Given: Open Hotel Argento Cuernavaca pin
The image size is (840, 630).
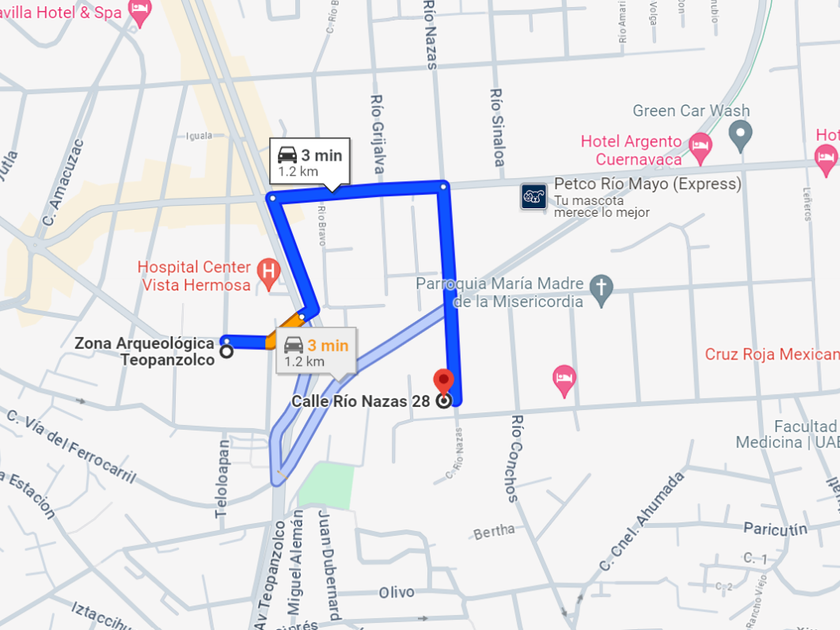Looking at the screenshot, I should 700,148.
